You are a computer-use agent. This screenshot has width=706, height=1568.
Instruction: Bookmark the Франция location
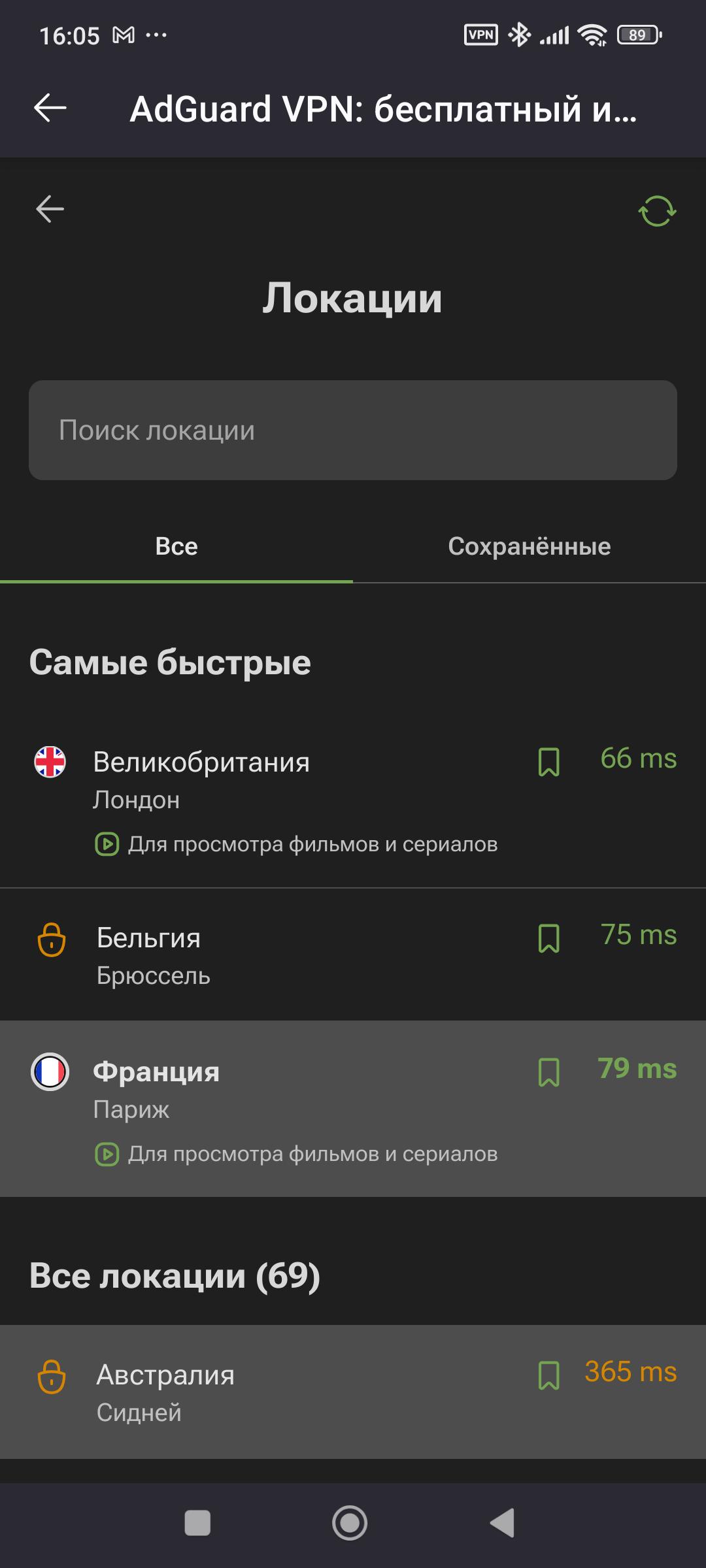[x=548, y=1072]
